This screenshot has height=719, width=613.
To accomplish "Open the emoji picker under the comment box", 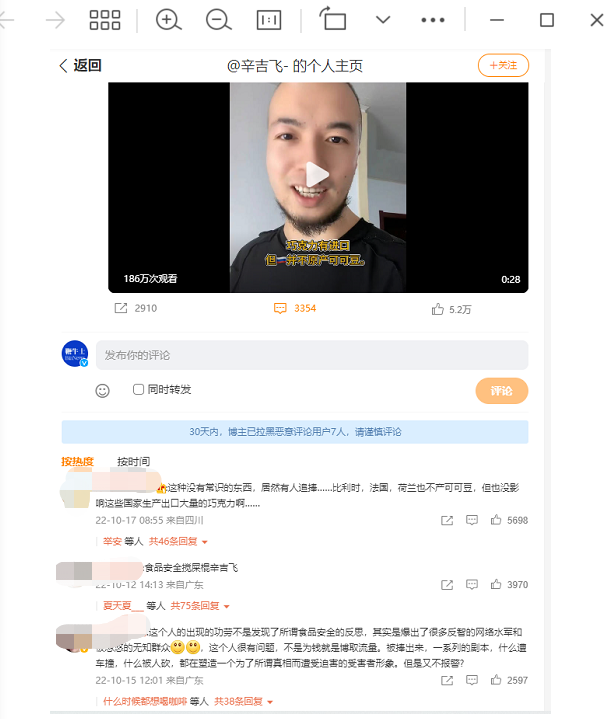I will coord(102,390).
